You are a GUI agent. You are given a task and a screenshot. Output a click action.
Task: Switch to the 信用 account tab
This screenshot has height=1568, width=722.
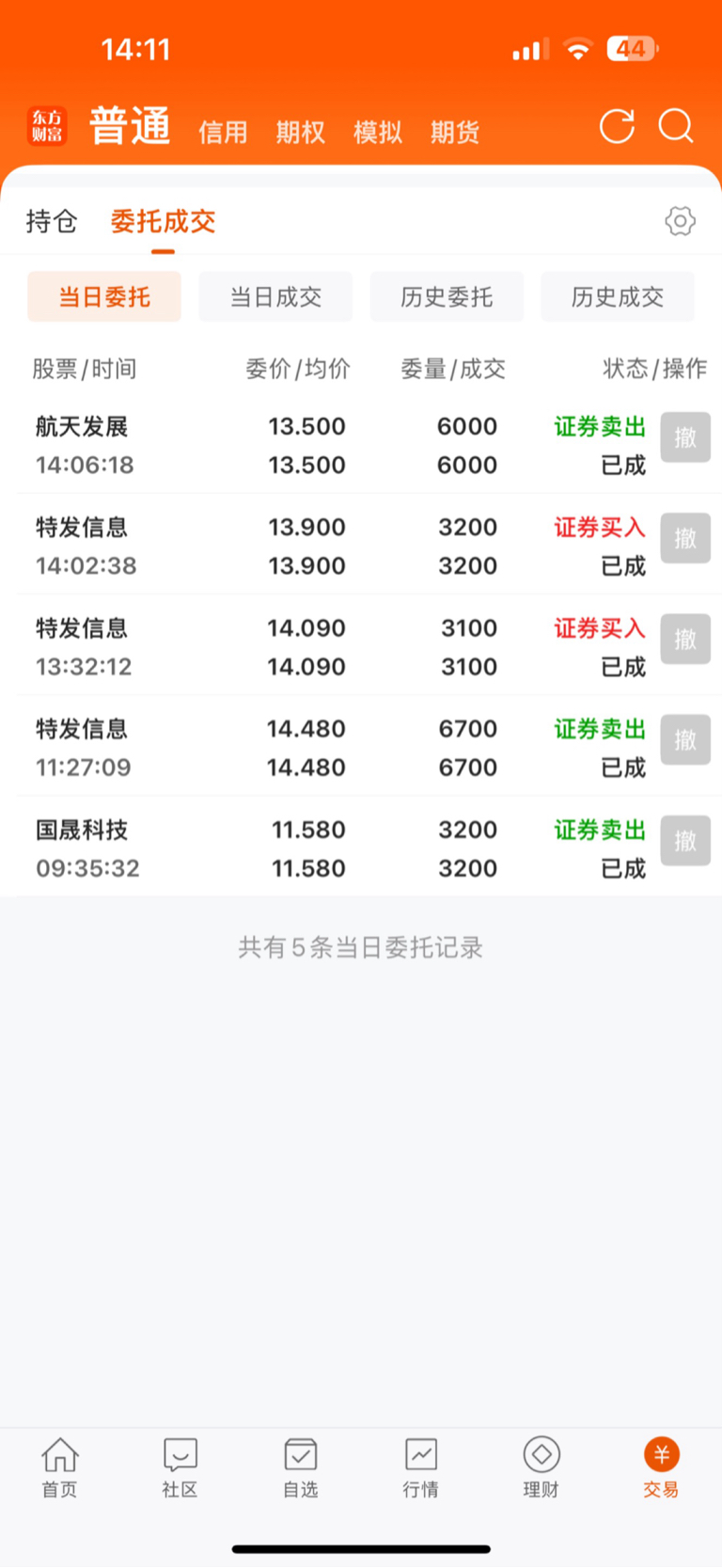[x=223, y=133]
